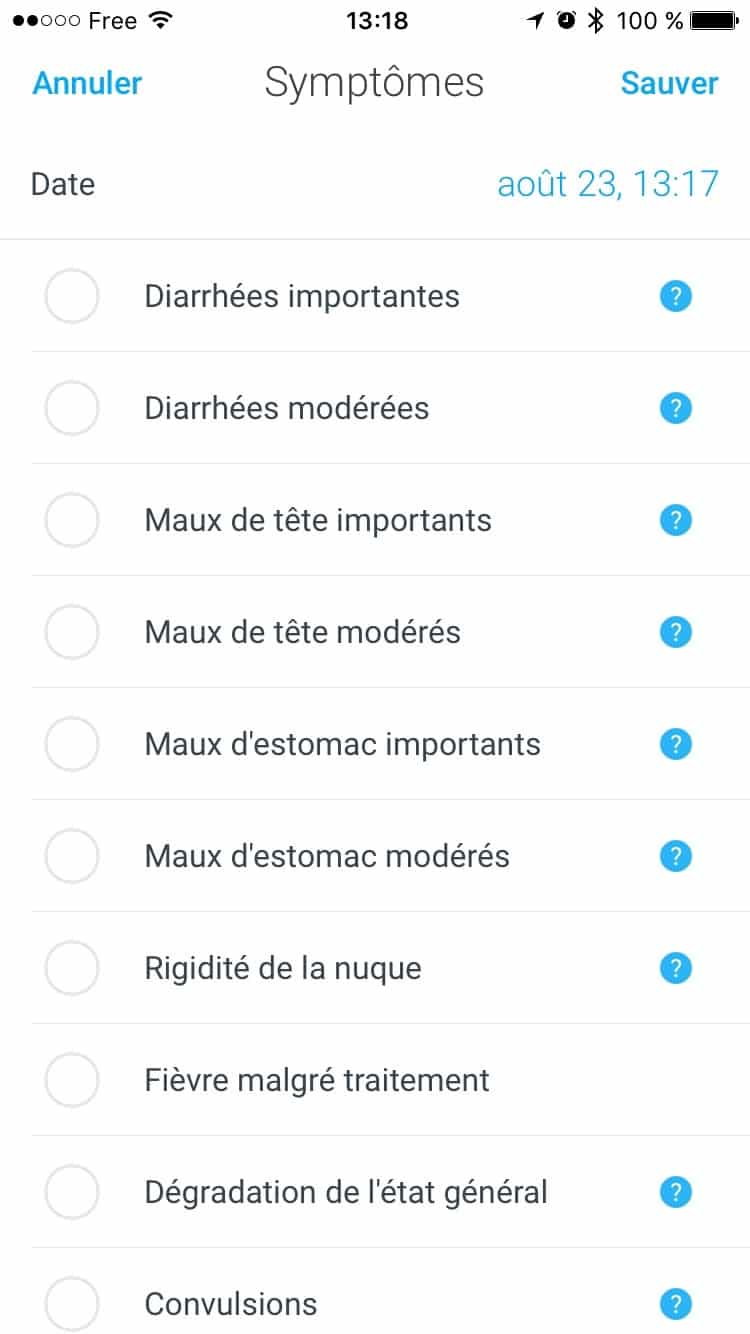The height and width of the screenshot is (1334, 750).
Task: Select Convulsions symptom
Action: [x=72, y=1304]
